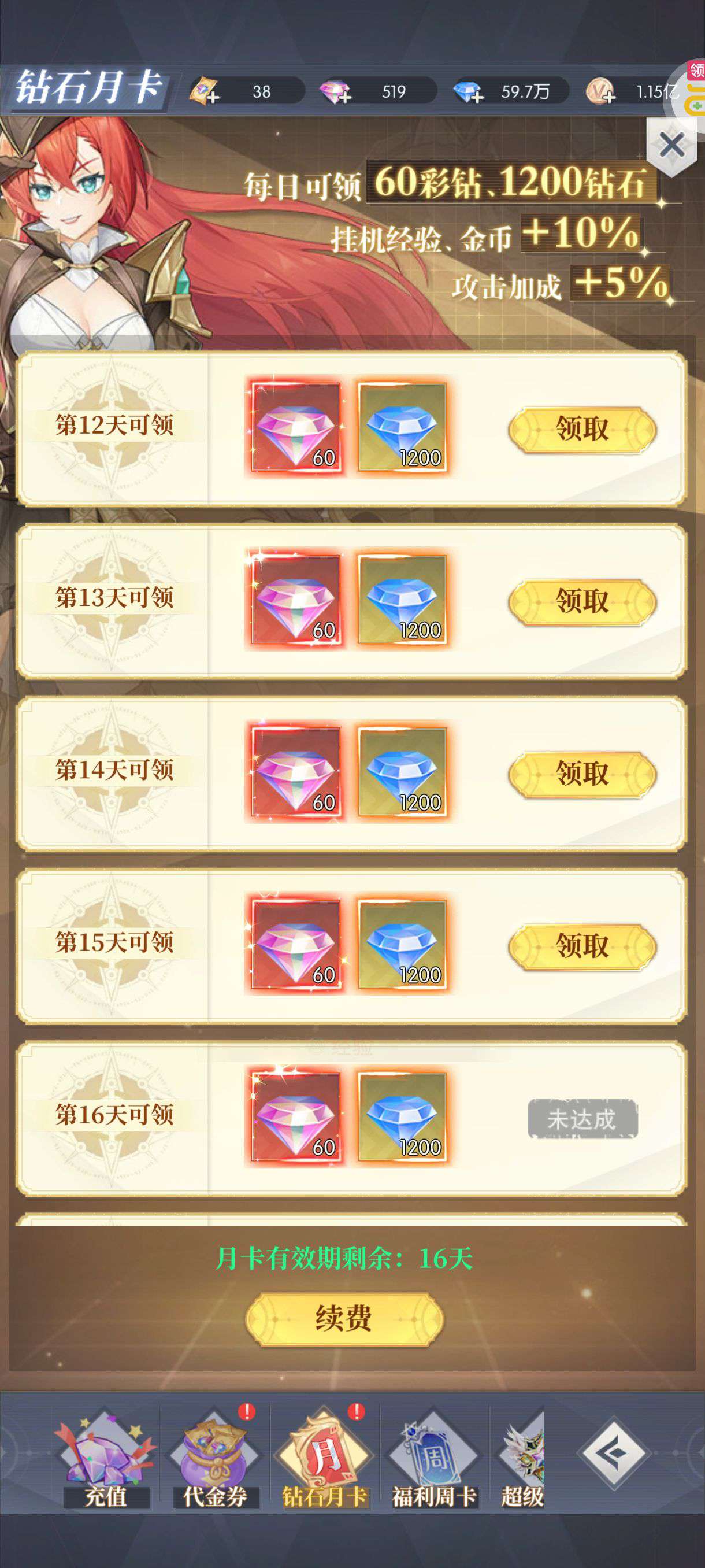The image size is (705, 1568).
Task: Switch to the 充值 recharge tab
Action: pos(105,1458)
